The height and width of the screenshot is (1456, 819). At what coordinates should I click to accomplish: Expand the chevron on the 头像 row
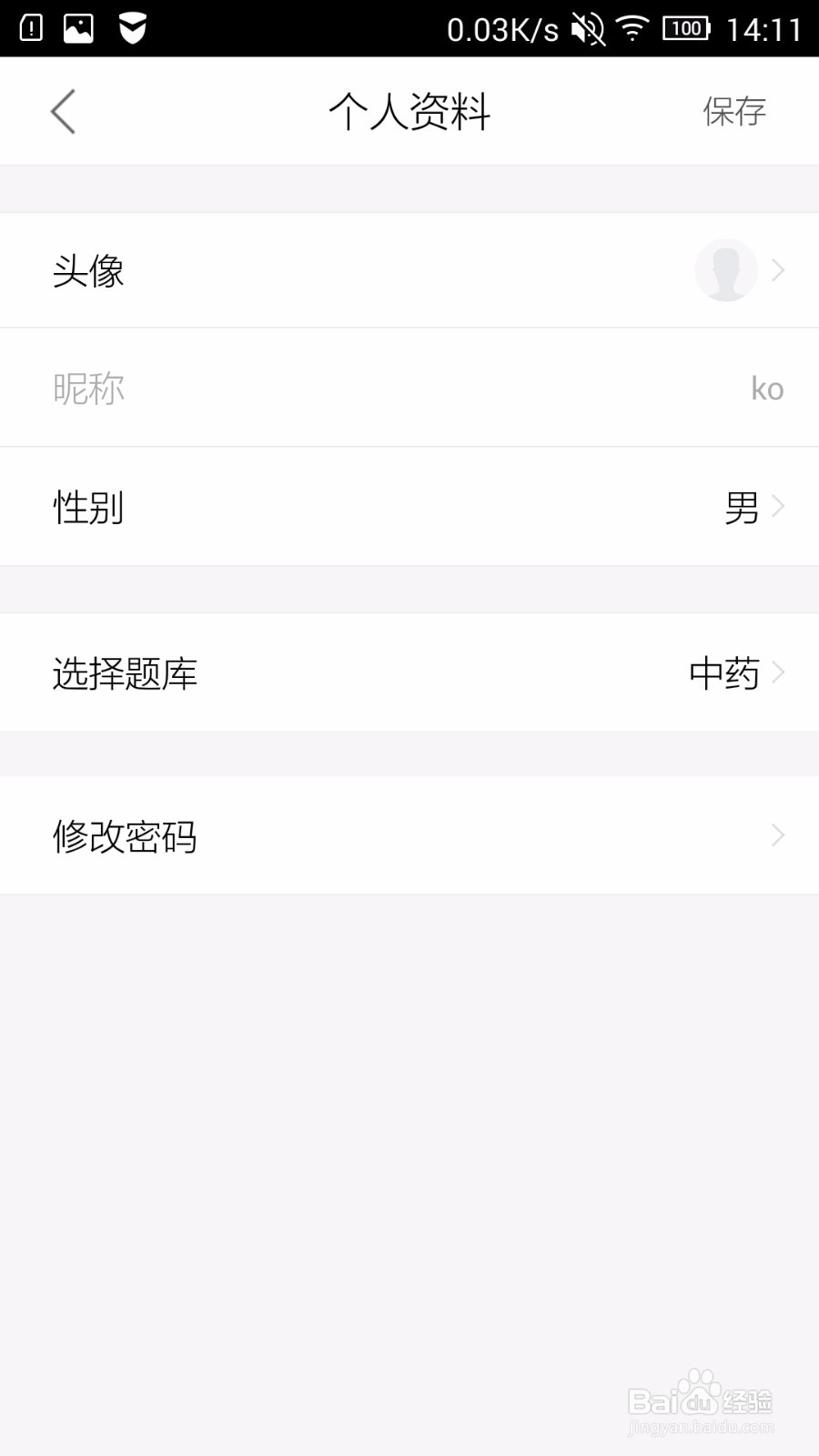point(778,269)
